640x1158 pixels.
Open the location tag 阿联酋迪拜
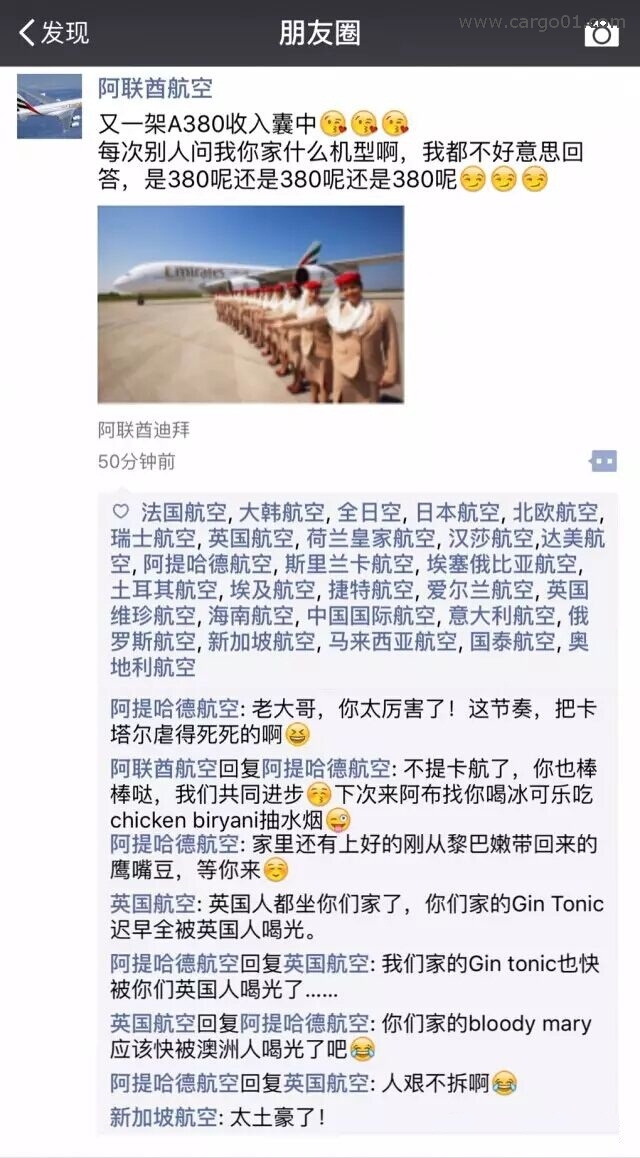point(143,430)
